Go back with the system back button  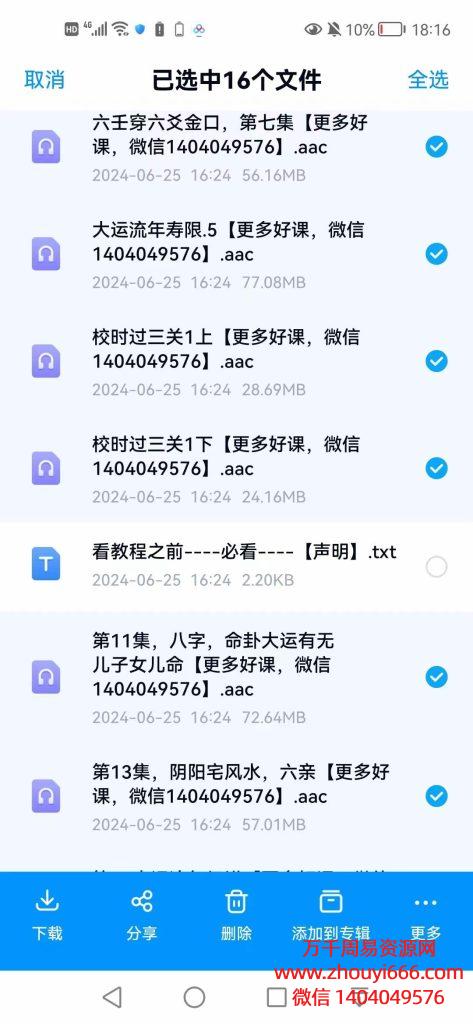pyautogui.click(x=112, y=997)
